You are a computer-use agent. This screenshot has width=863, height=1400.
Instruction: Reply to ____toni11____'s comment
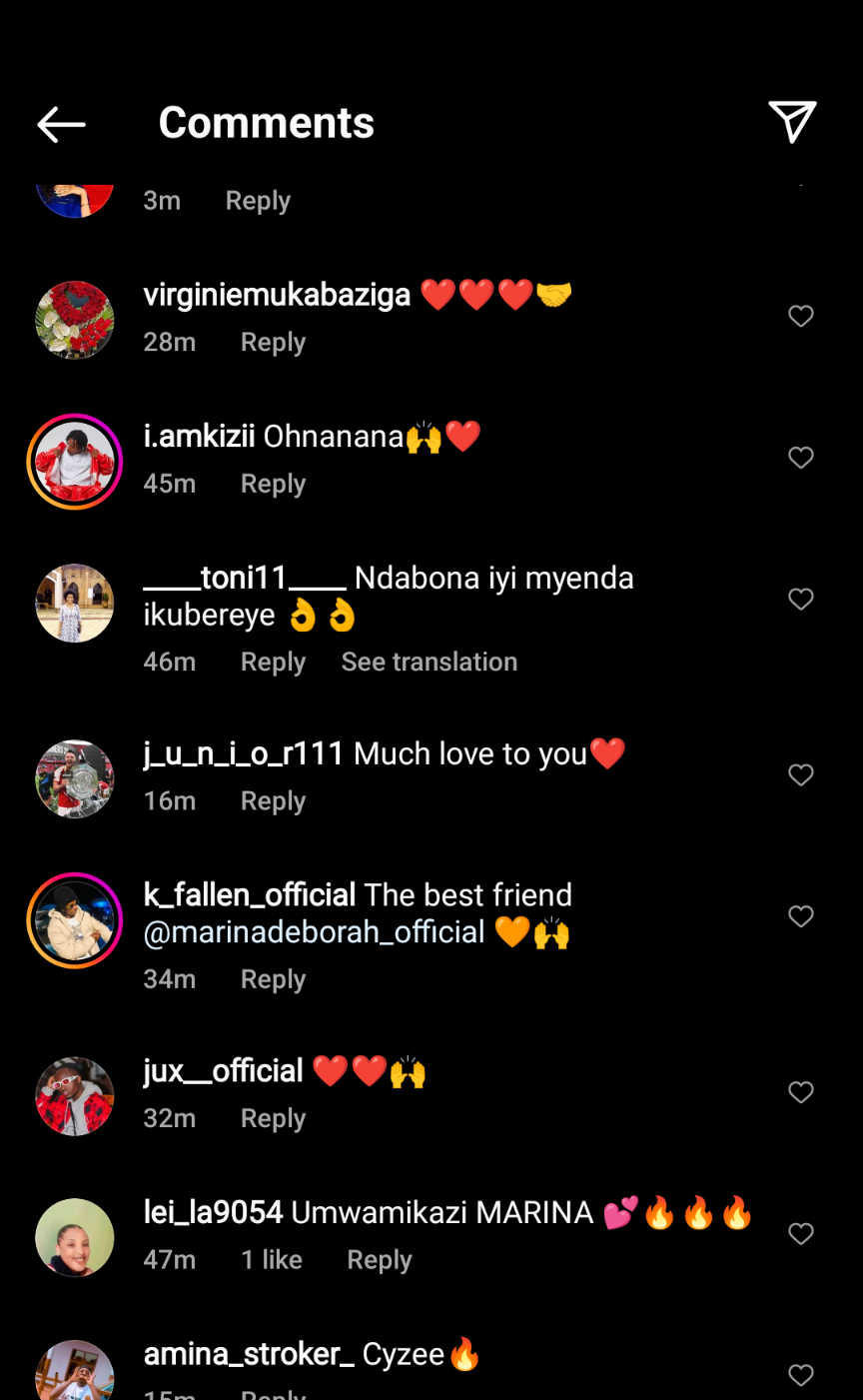pos(273,662)
